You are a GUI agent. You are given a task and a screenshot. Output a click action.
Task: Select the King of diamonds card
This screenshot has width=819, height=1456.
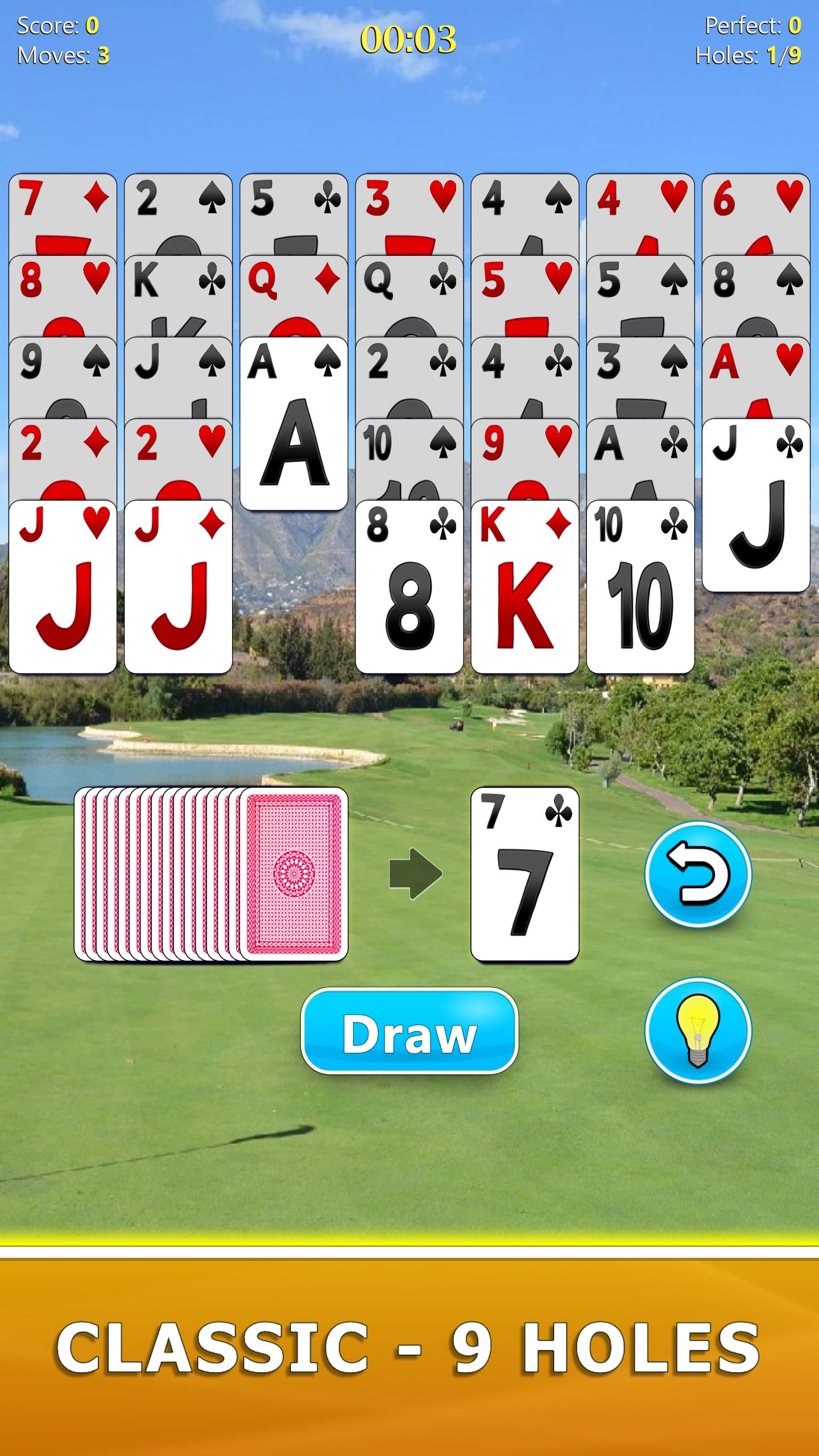click(x=524, y=587)
